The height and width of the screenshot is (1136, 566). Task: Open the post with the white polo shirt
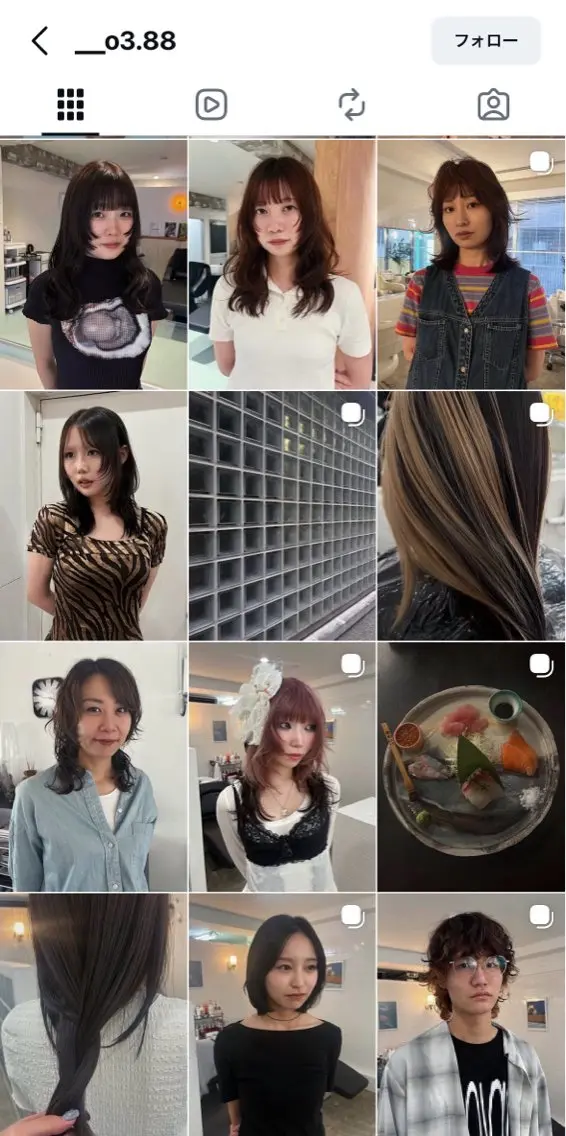coord(283,264)
